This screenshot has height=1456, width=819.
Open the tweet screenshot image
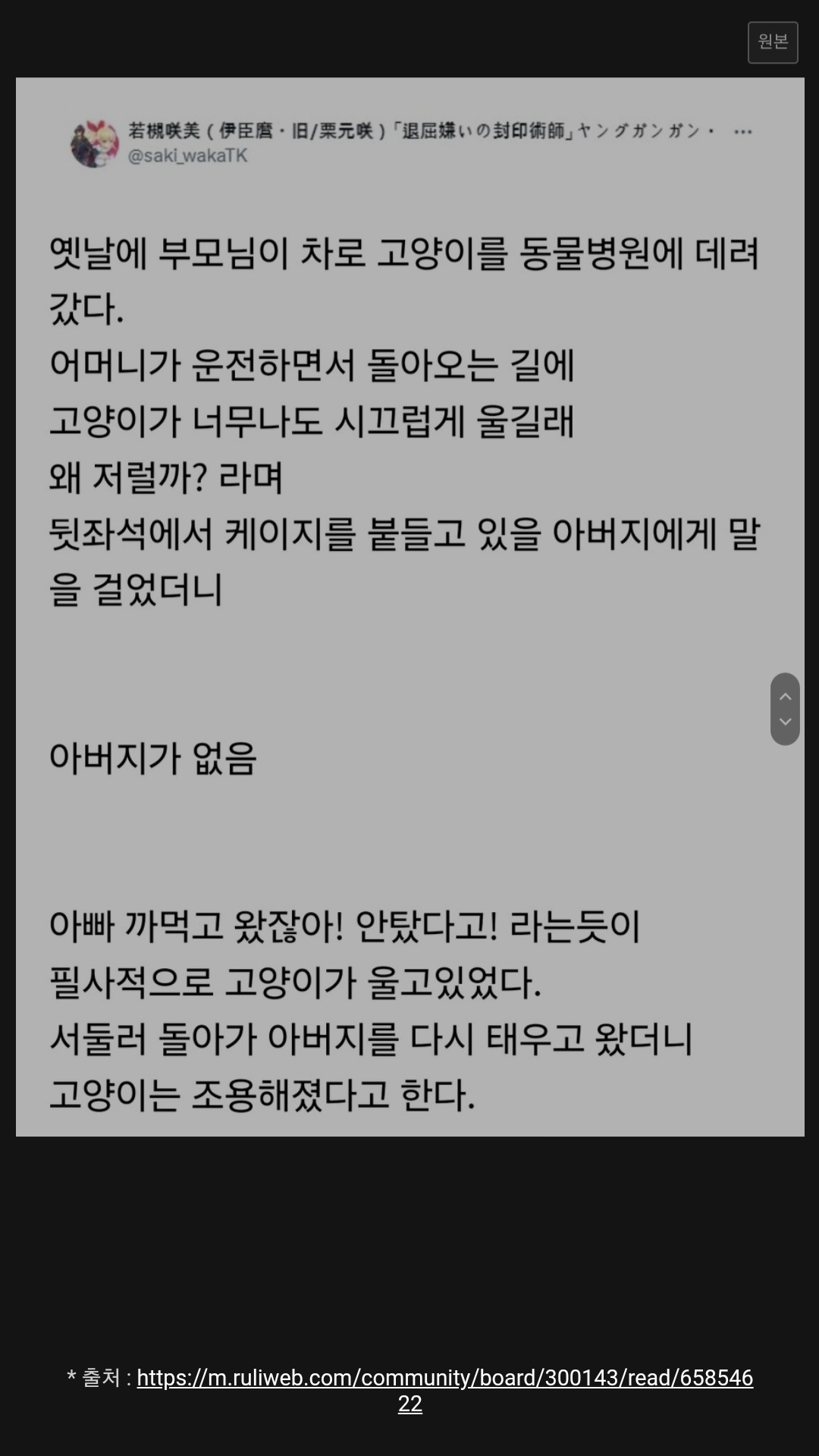[x=409, y=605]
